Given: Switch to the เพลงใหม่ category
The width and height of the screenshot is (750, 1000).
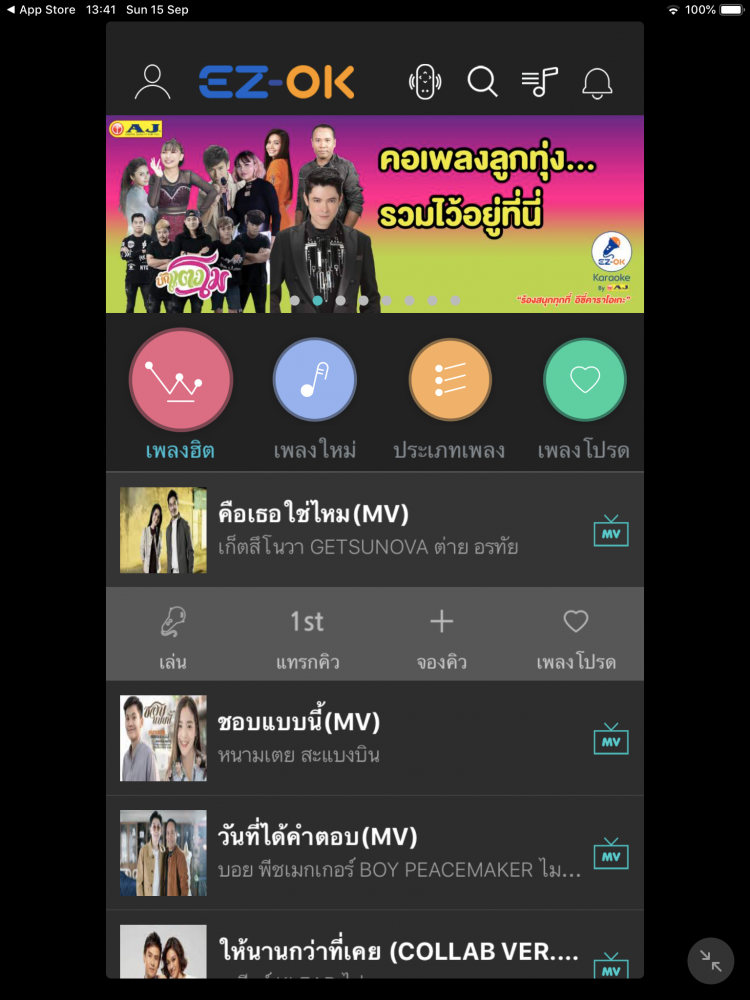Looking at the screenshot, I should [315, 381].
